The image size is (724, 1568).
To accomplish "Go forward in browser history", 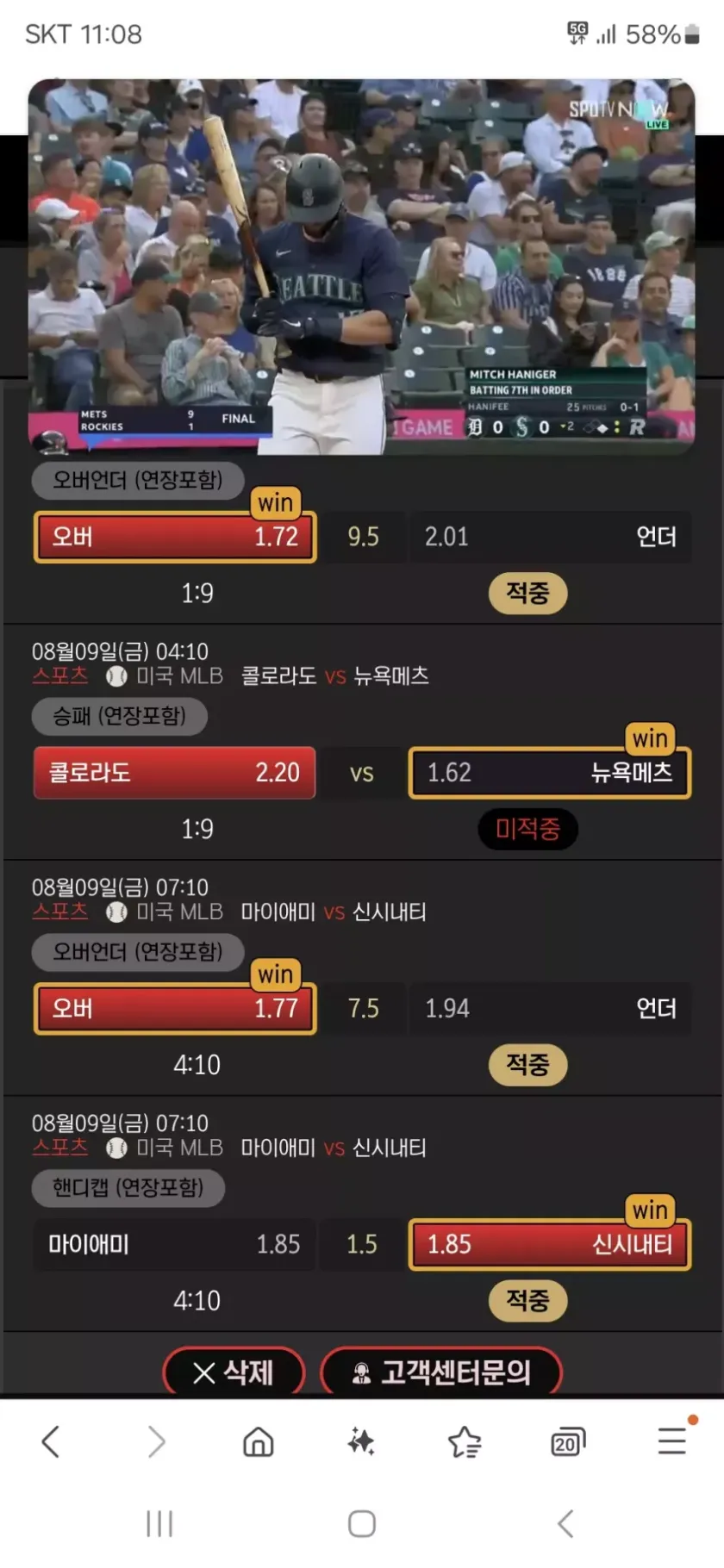I will [x=155, y=1441].
